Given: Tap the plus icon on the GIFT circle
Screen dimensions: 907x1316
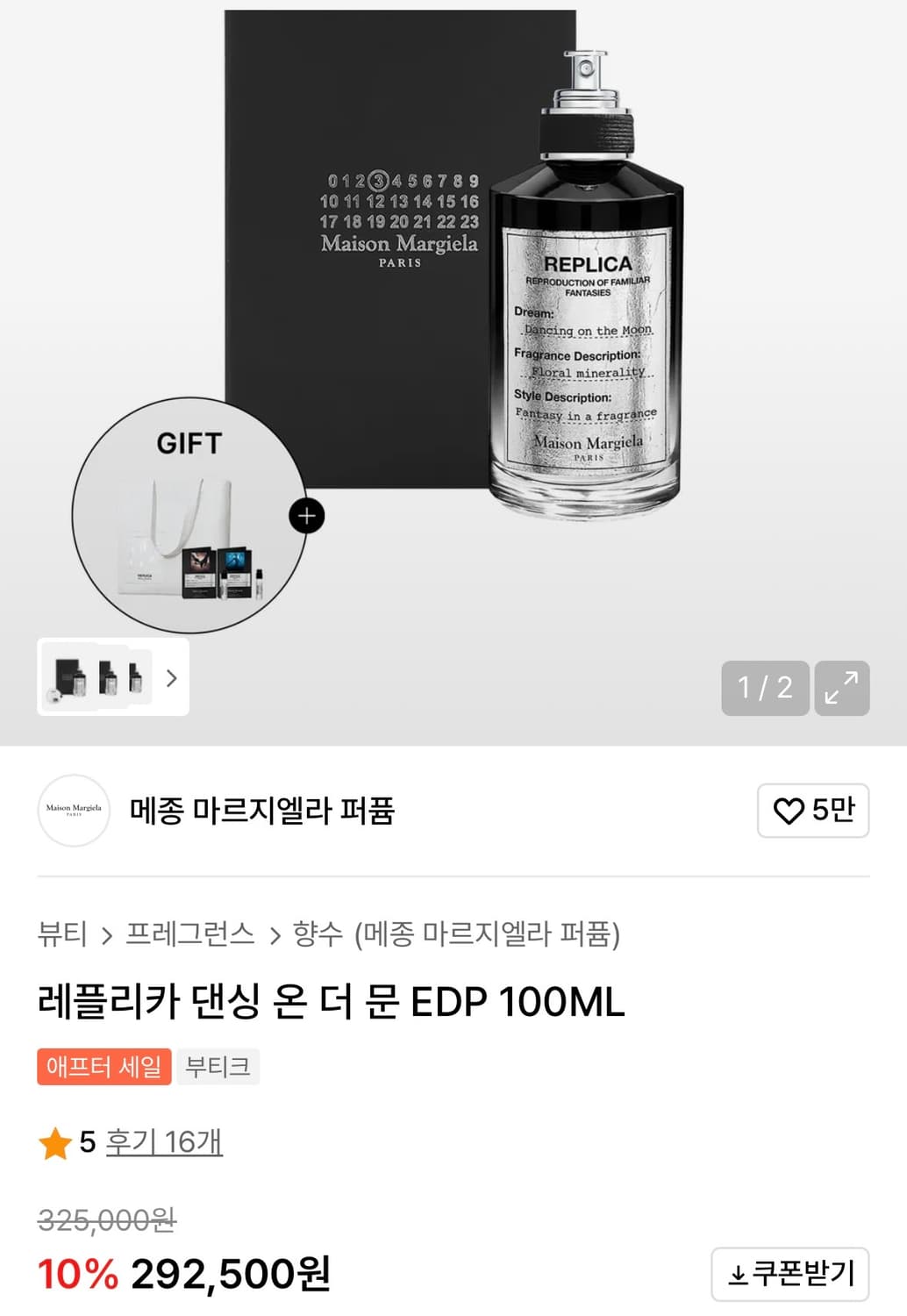Looking at the screenshot, I should point(305,517).
